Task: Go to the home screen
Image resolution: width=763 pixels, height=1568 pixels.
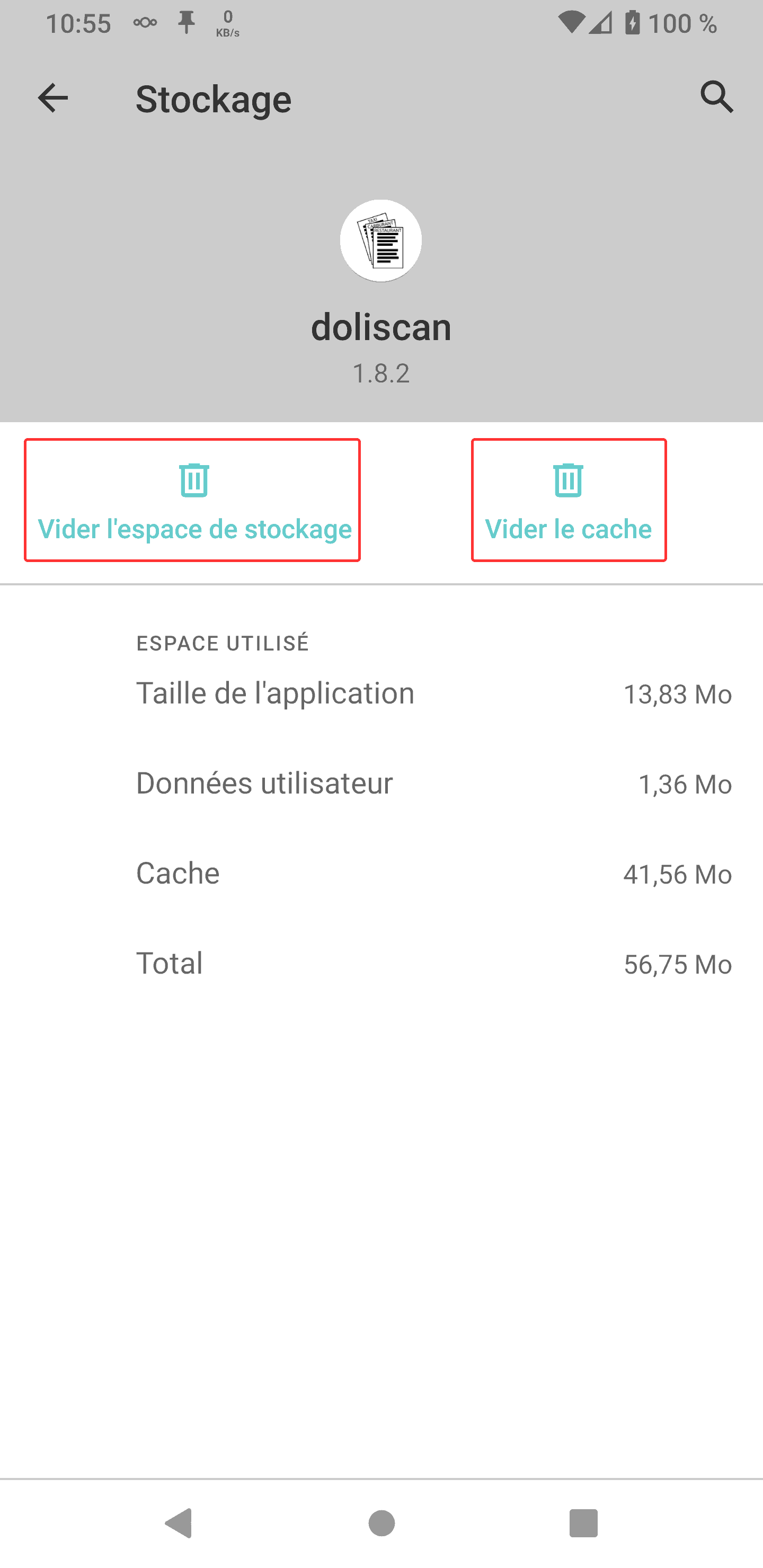Action: point(382,1523)
